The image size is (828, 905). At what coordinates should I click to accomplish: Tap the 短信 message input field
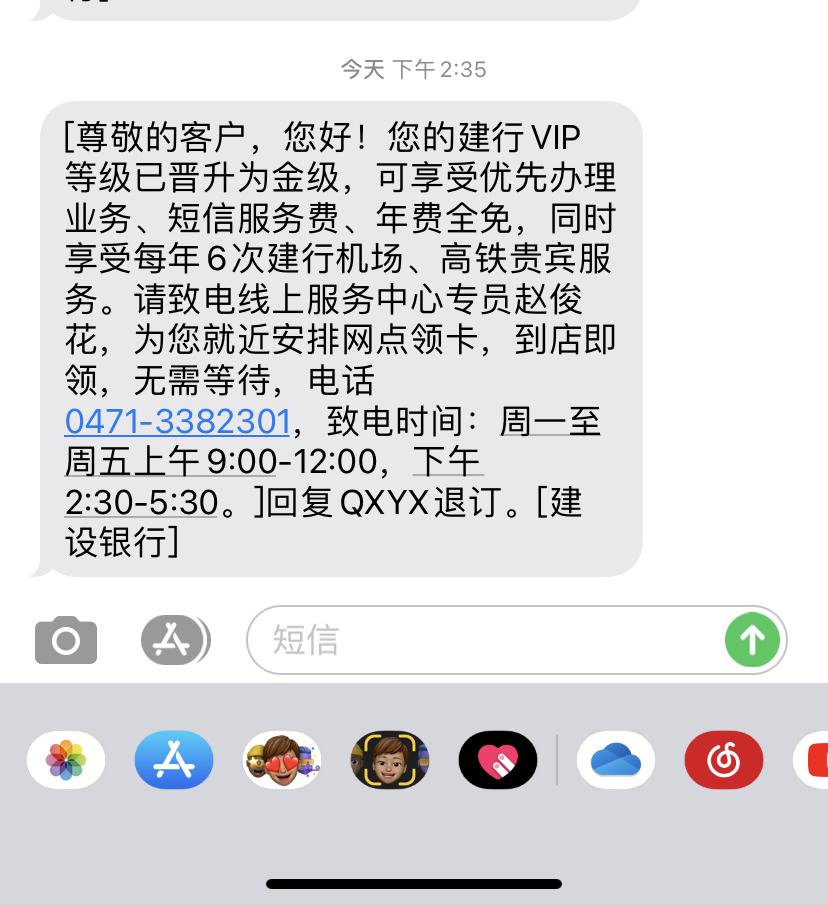point(450,639)
